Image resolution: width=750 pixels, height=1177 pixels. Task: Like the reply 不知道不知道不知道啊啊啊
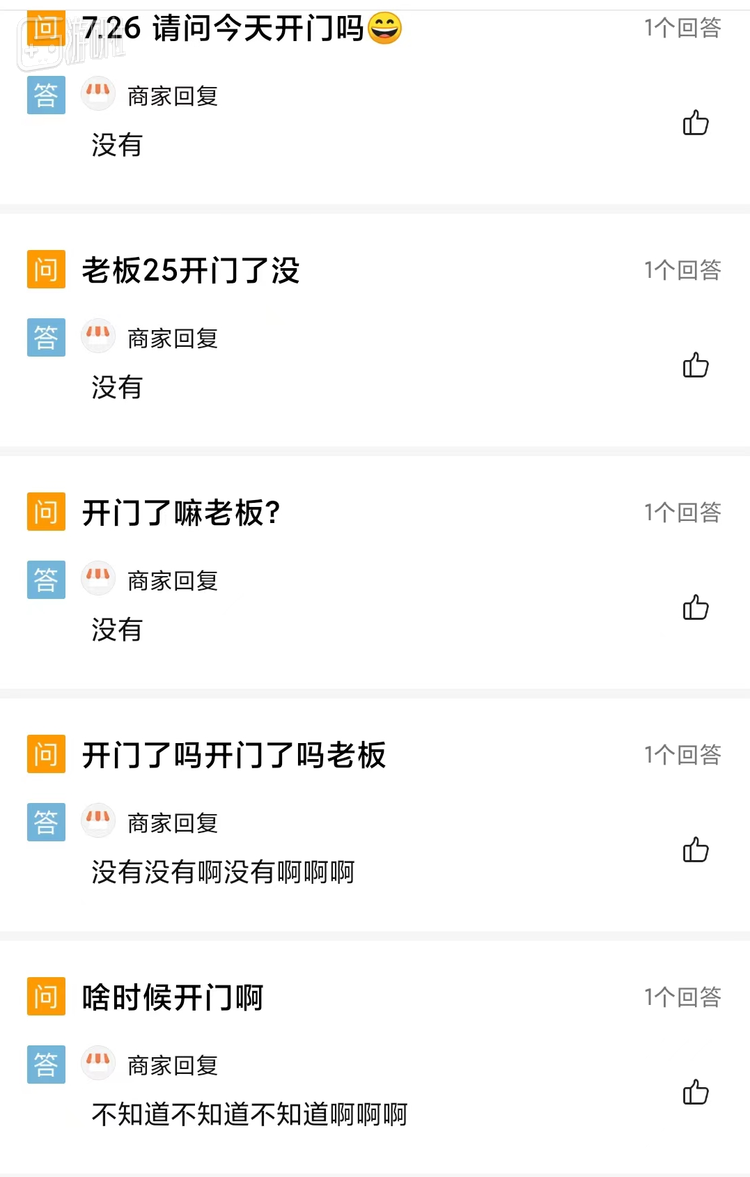coord(695,1092)
